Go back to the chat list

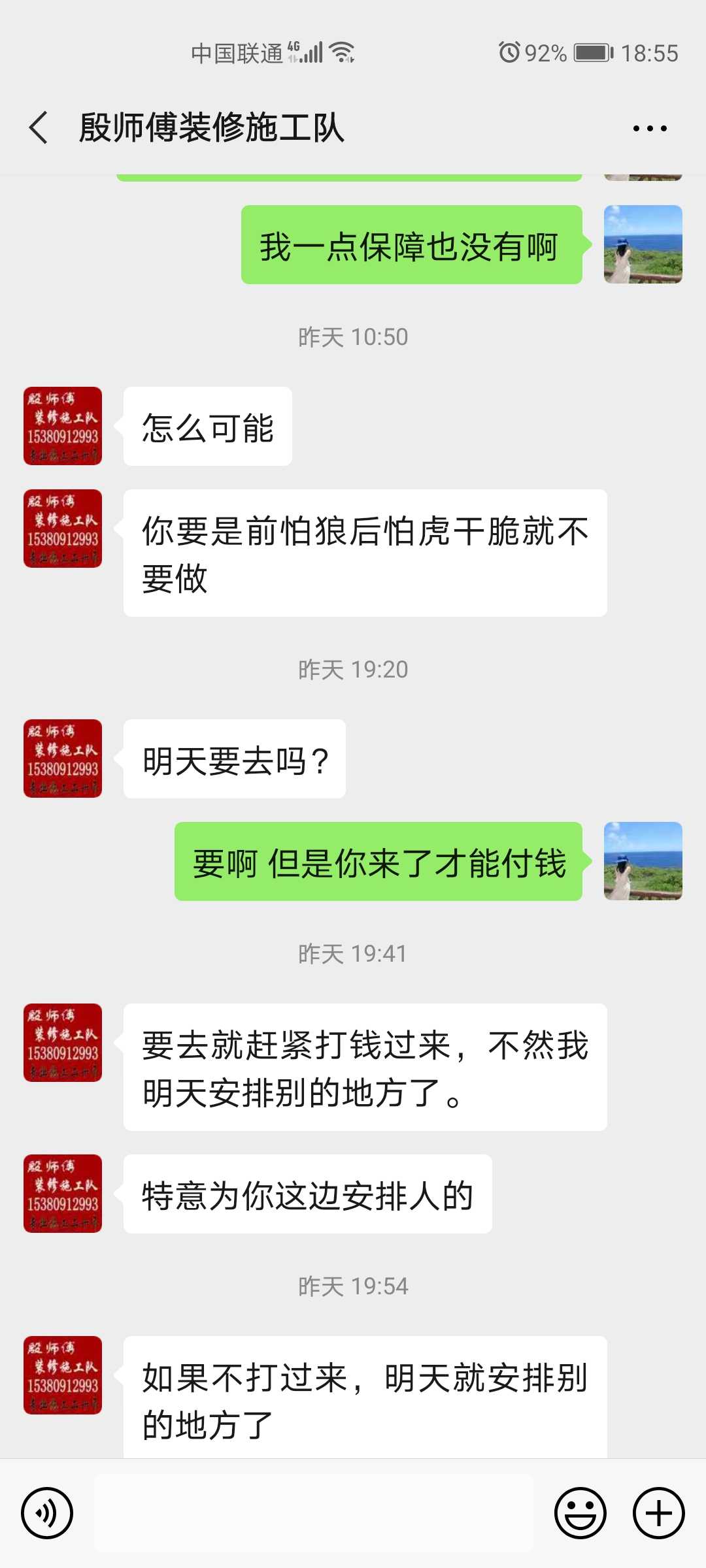pyautogui.click(x=39, y=127)
